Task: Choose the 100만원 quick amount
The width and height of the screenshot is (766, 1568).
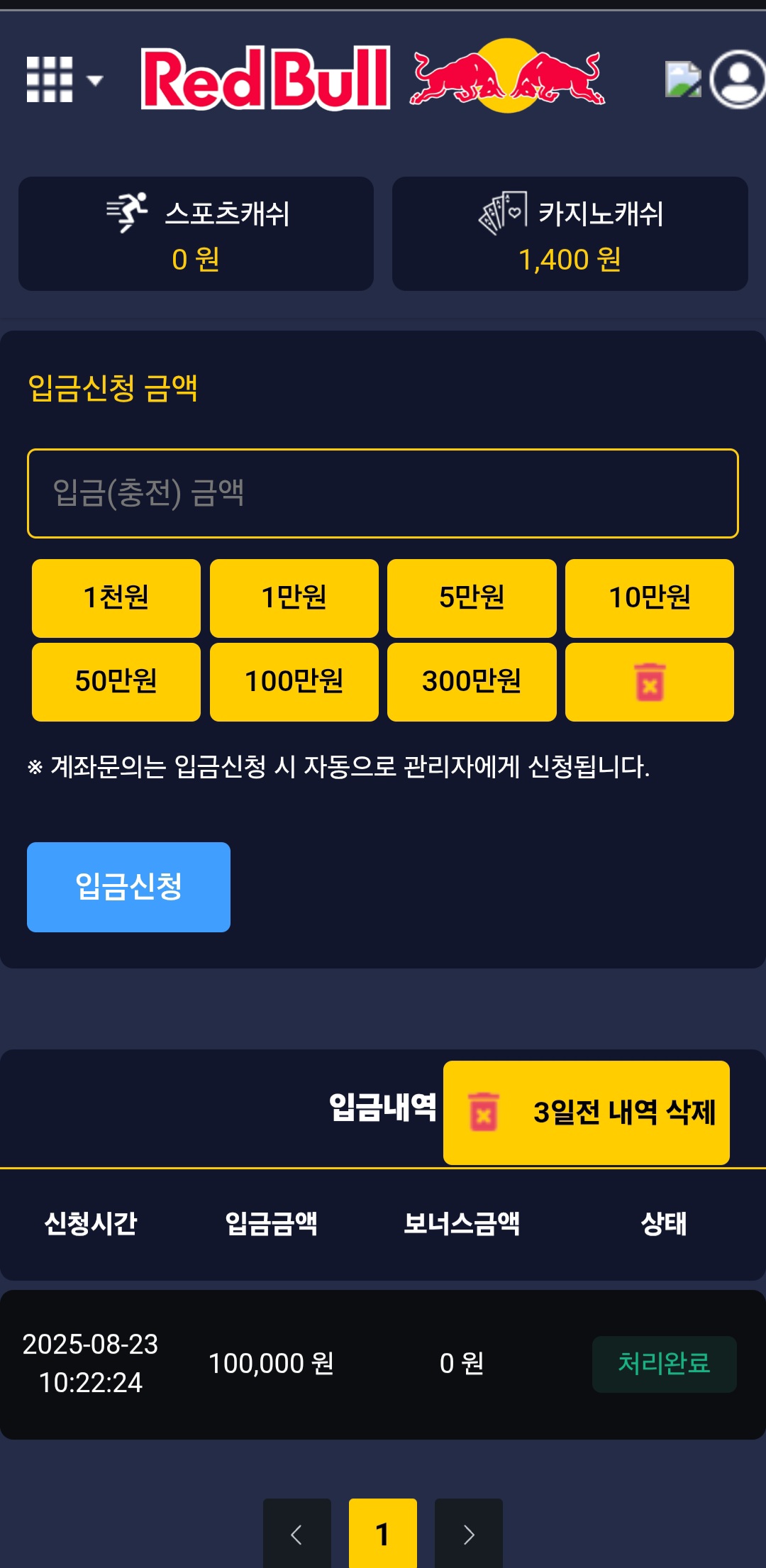Action: [x=294, y=682]
